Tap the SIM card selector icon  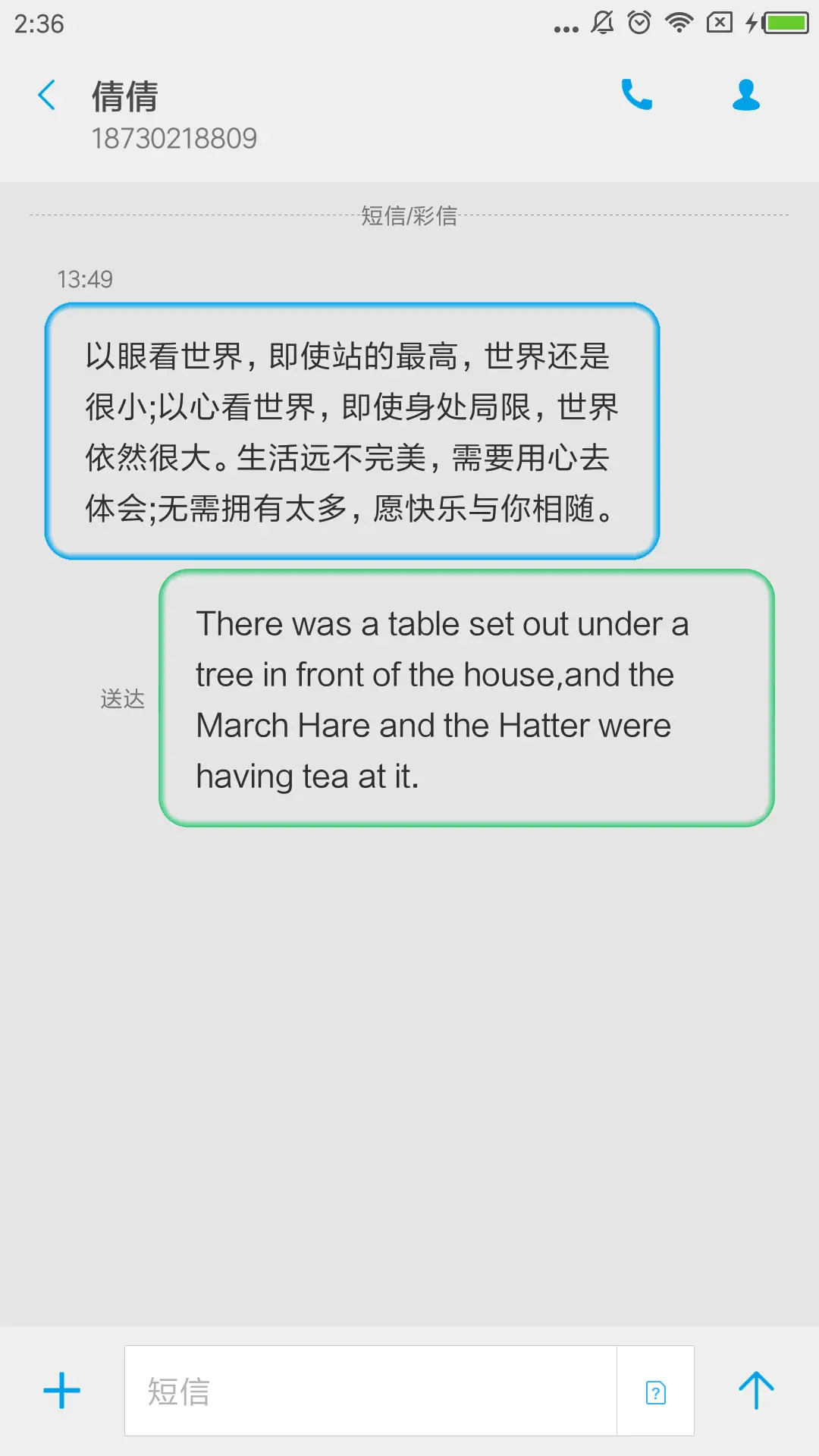[x=656, y=1392]
